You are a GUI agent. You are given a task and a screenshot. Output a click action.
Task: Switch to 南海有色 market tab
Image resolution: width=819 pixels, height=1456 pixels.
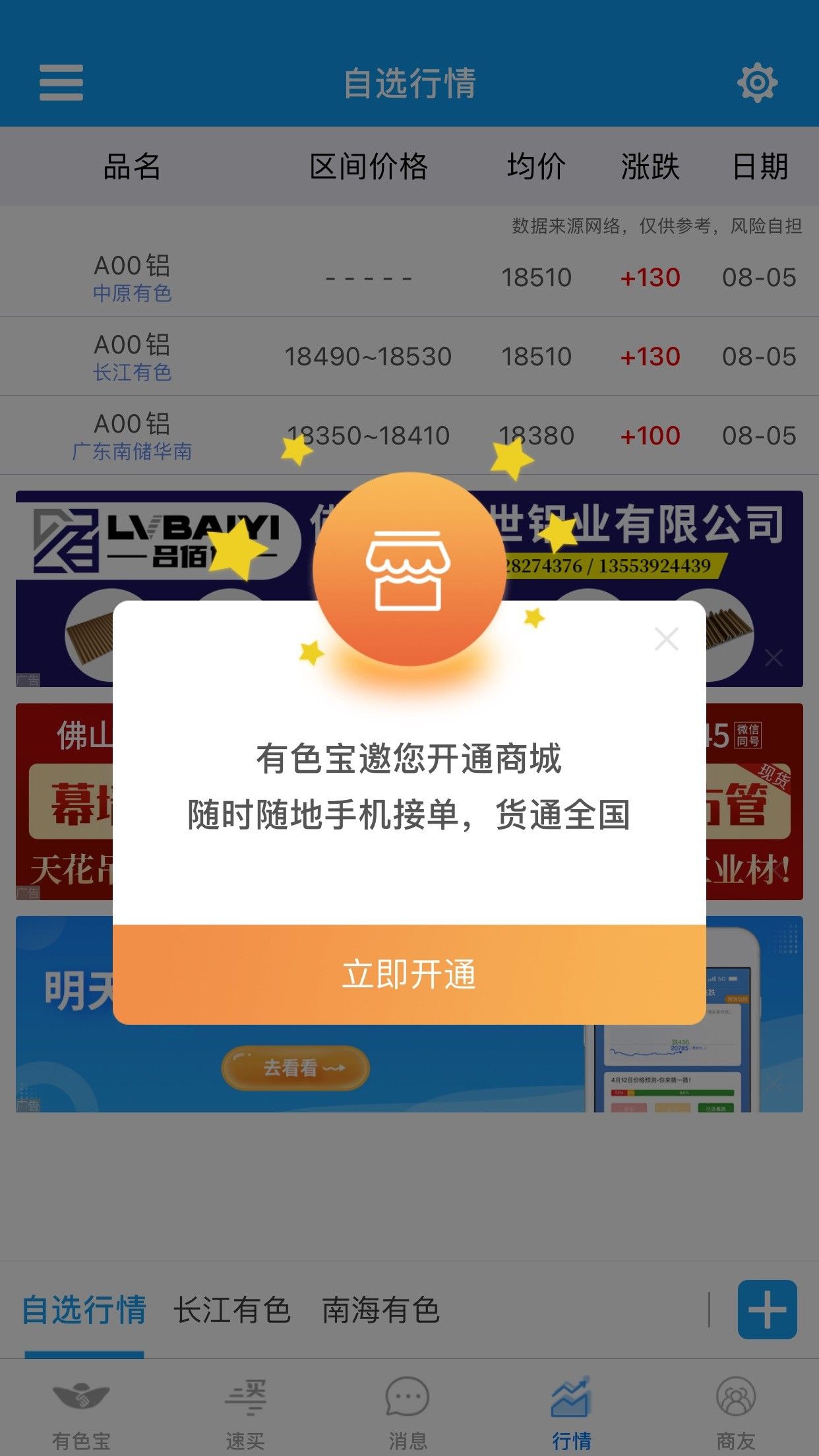click(380, 1310)
